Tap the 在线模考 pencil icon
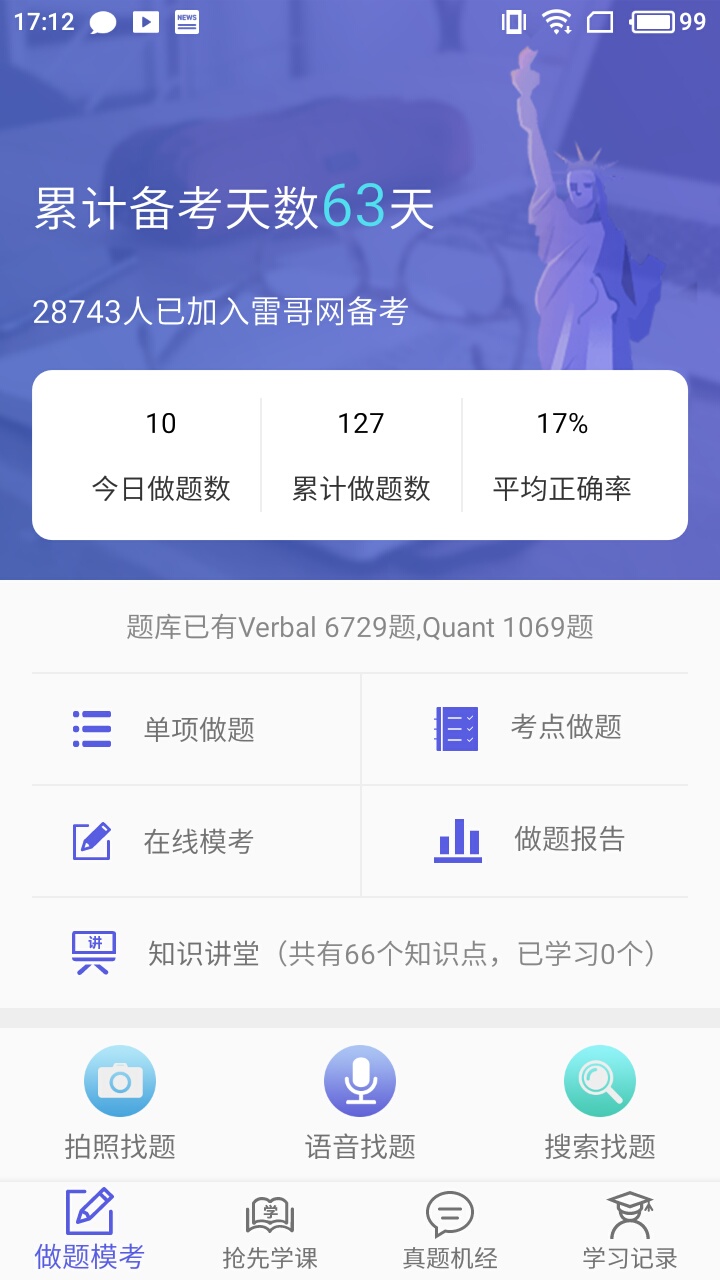This screenshot has width=720, height=1280. click(x=90, y=840)
